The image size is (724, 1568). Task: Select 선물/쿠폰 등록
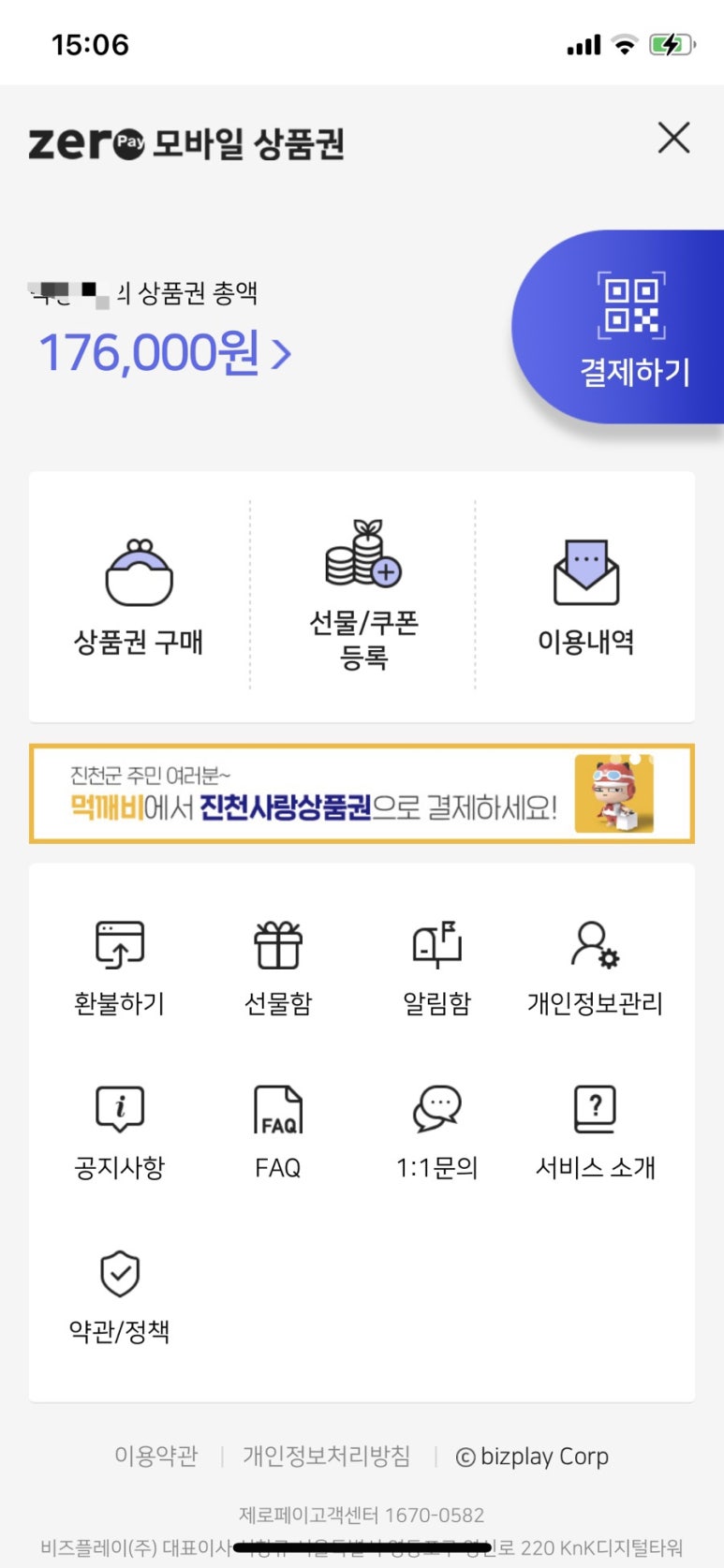click(363, 596)
